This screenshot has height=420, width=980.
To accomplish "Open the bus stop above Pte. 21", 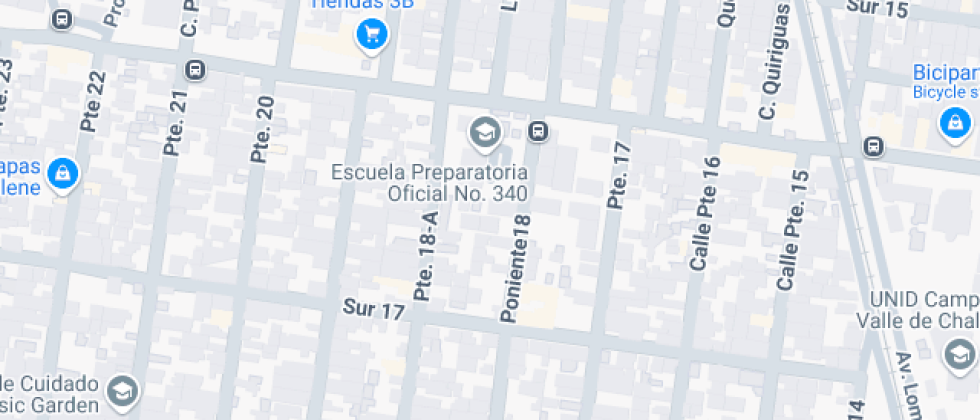I will pyautogui.click(x=194, y=70).
